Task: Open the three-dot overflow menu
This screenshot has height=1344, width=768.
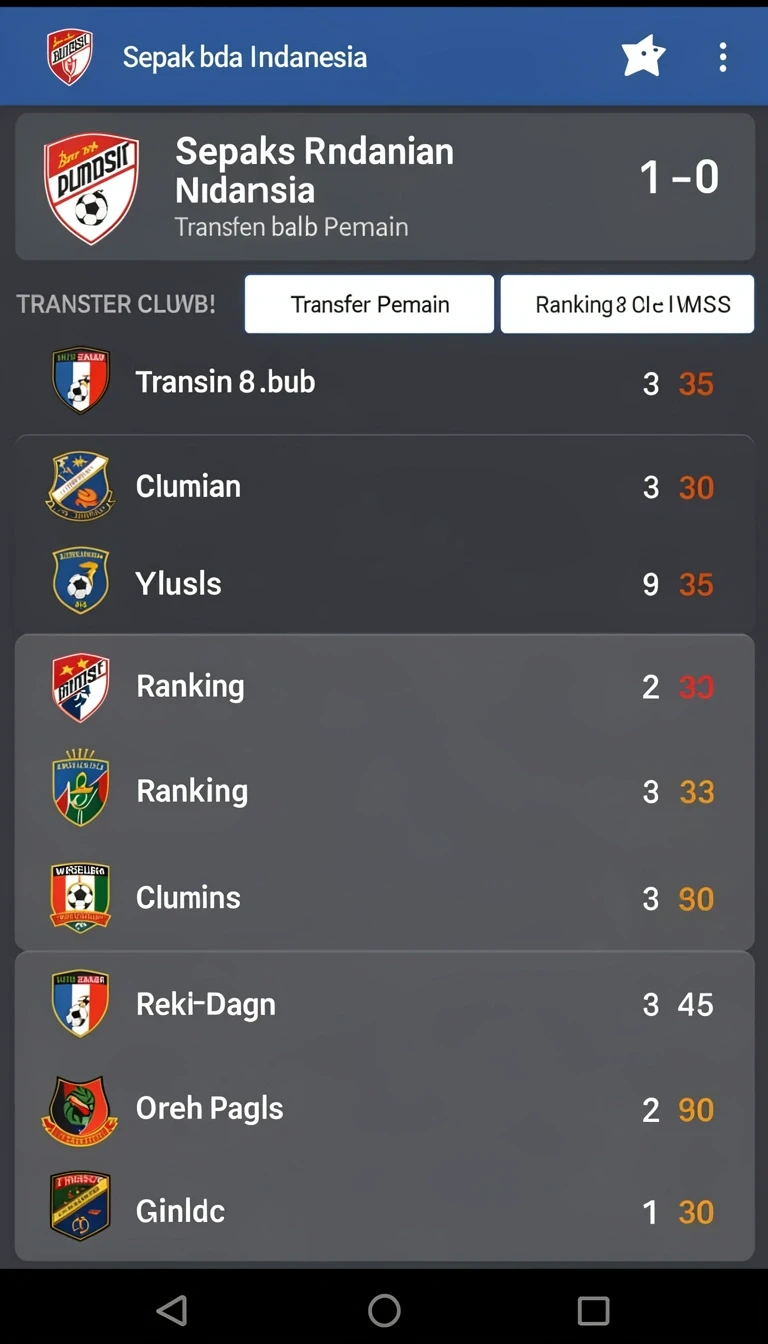Action: point(723,57)
